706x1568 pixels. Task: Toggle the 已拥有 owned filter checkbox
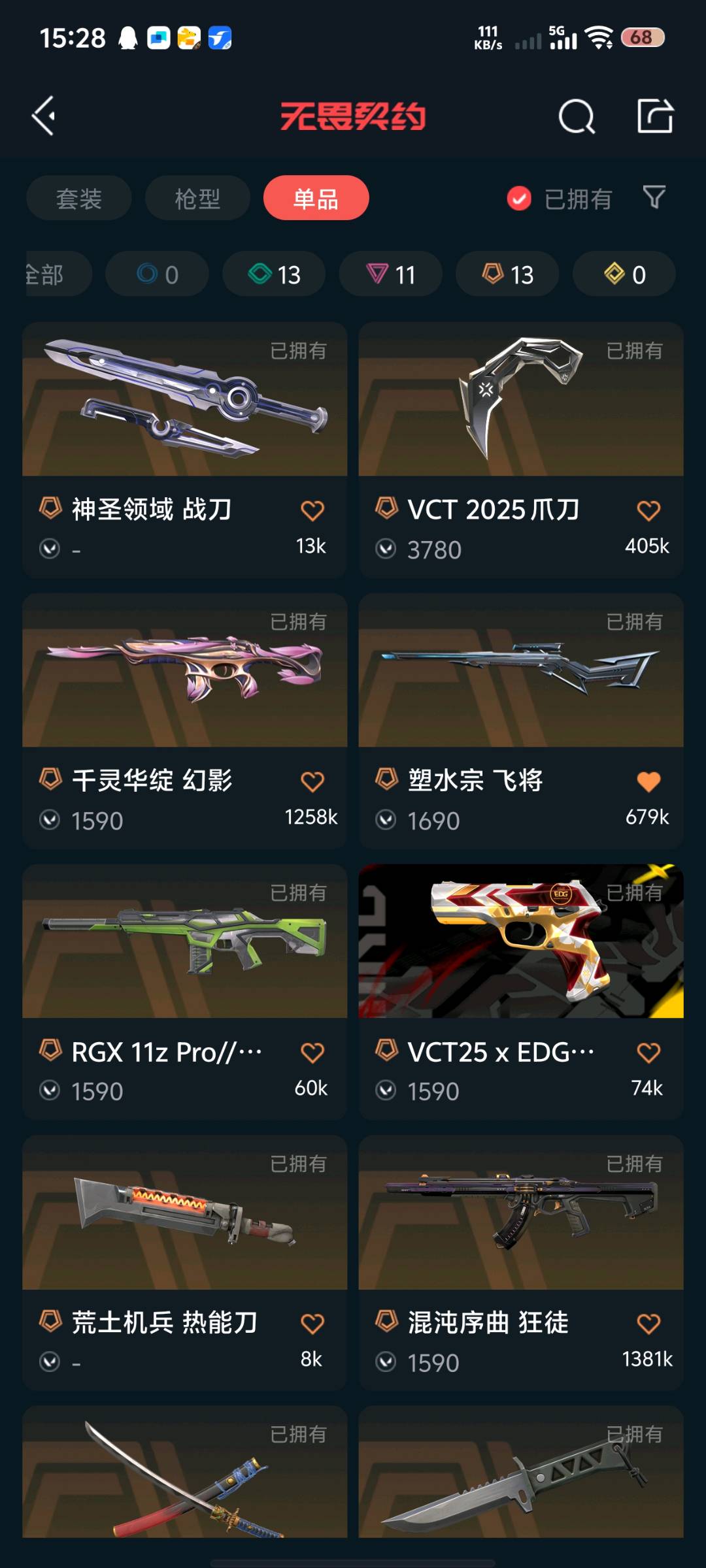pos(520,199)
